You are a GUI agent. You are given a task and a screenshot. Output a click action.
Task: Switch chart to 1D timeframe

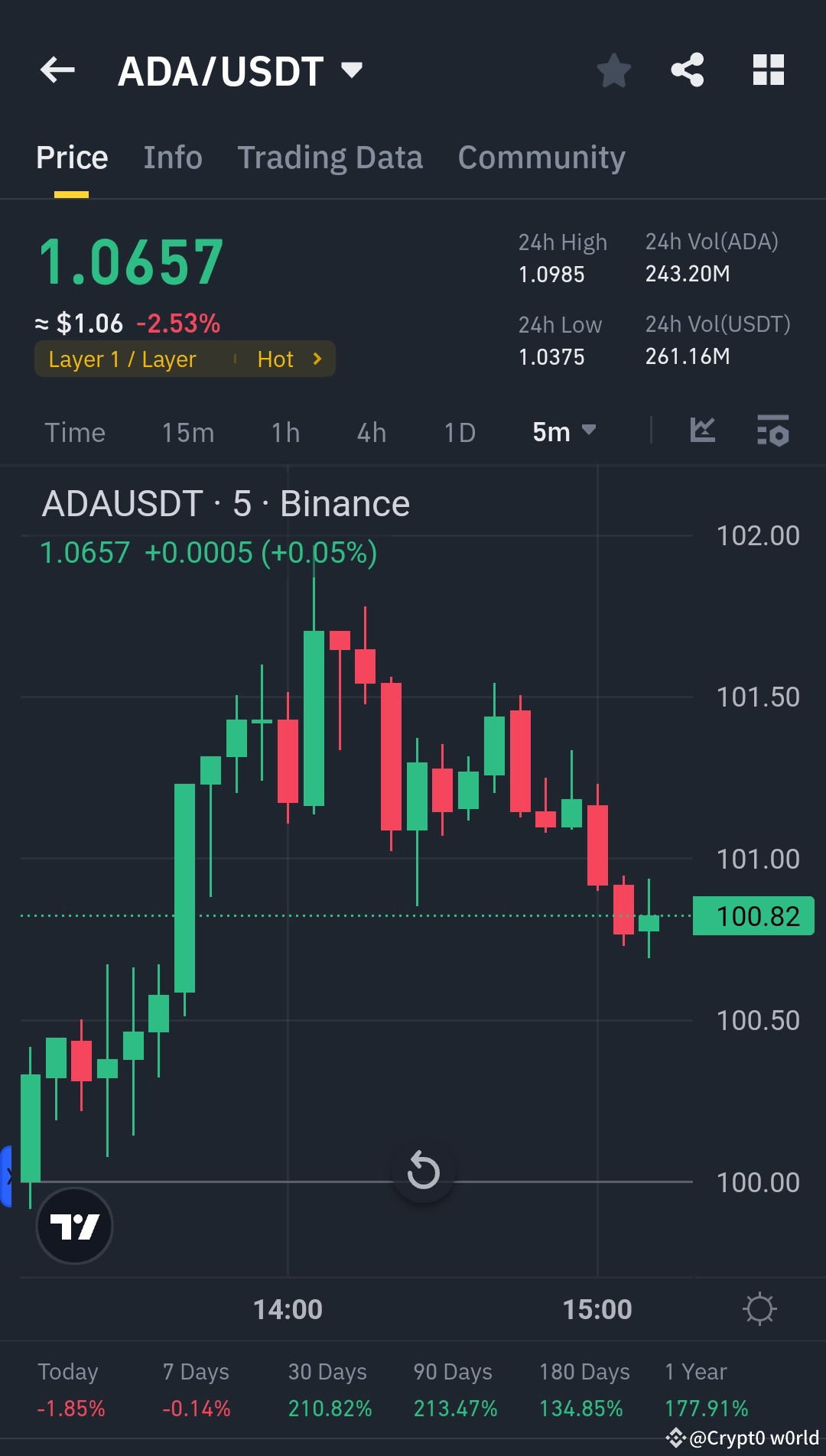point(457,432)
